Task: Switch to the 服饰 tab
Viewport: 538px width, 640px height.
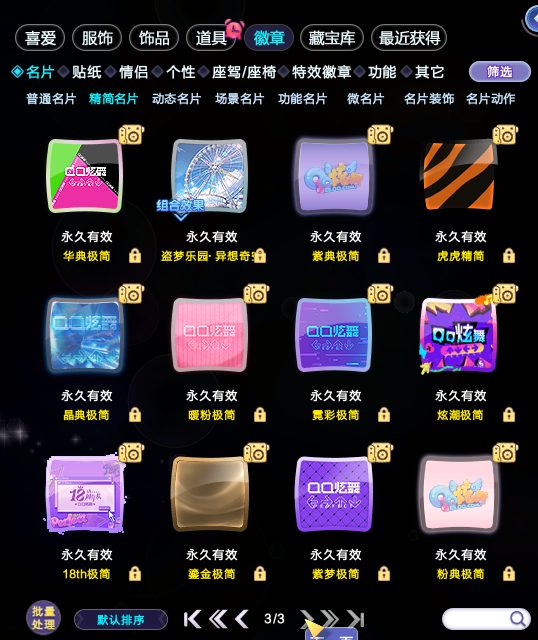Action: (97, 38)
